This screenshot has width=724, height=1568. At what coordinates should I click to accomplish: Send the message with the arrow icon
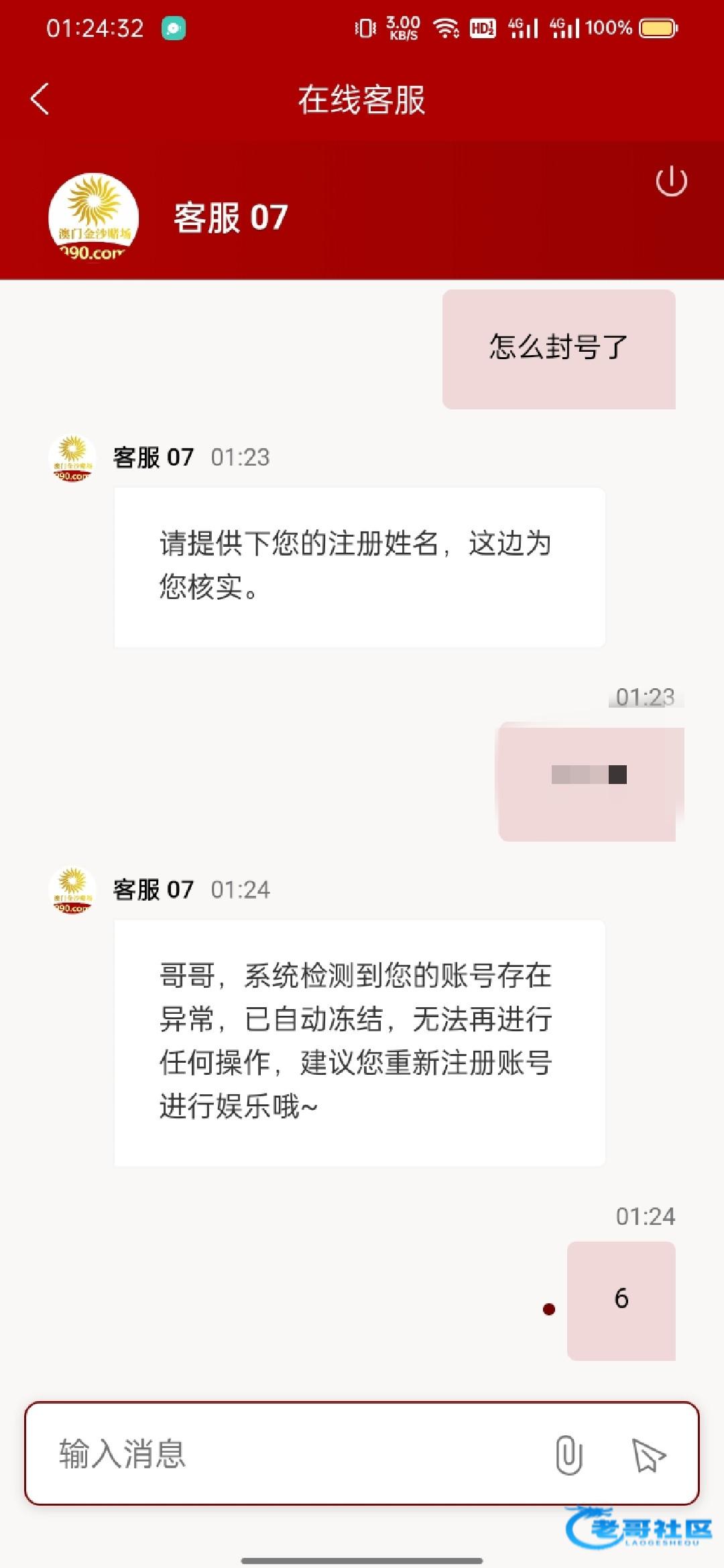(648, 1455)
